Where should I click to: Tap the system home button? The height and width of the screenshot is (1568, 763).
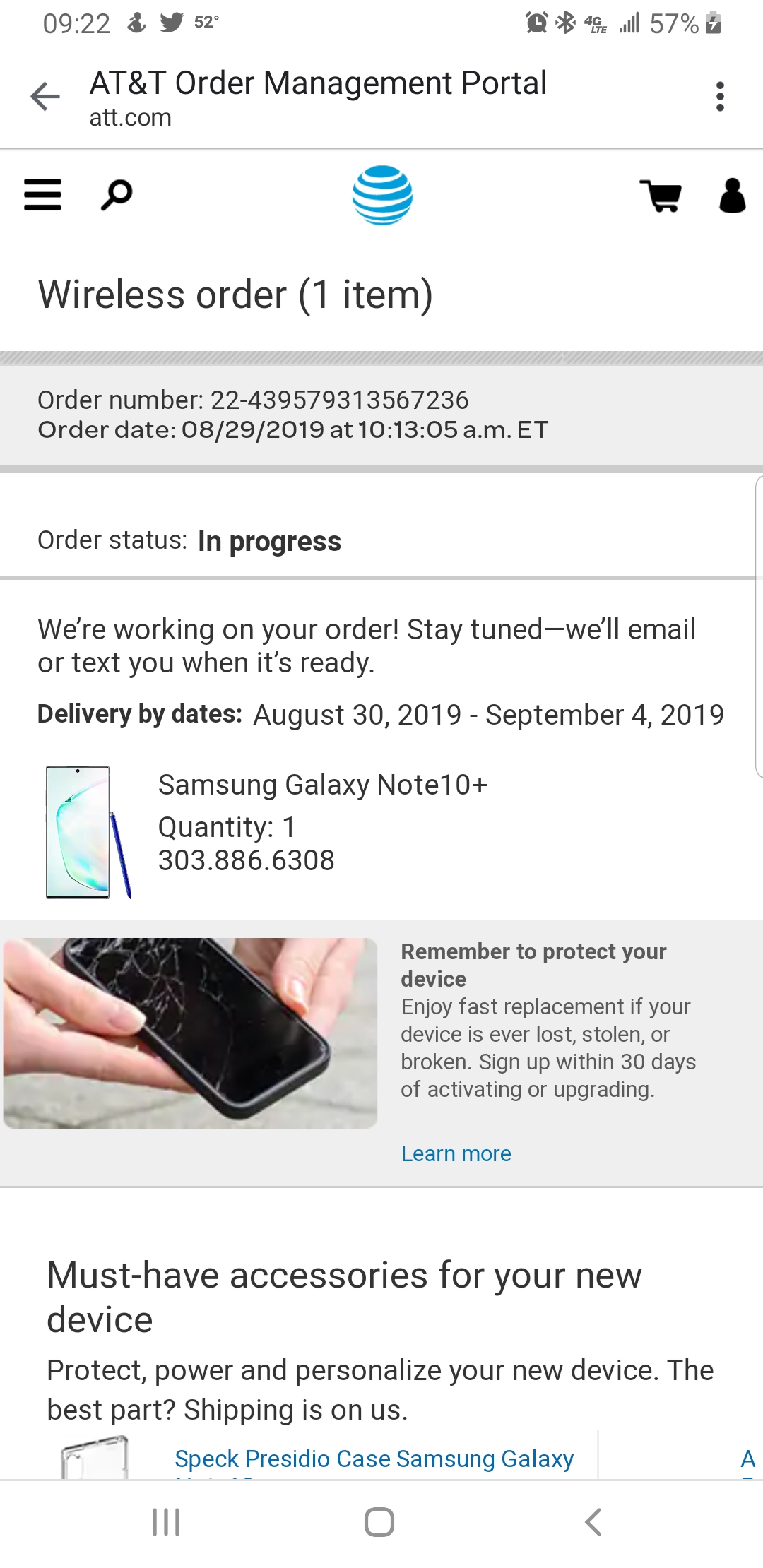379,1522
